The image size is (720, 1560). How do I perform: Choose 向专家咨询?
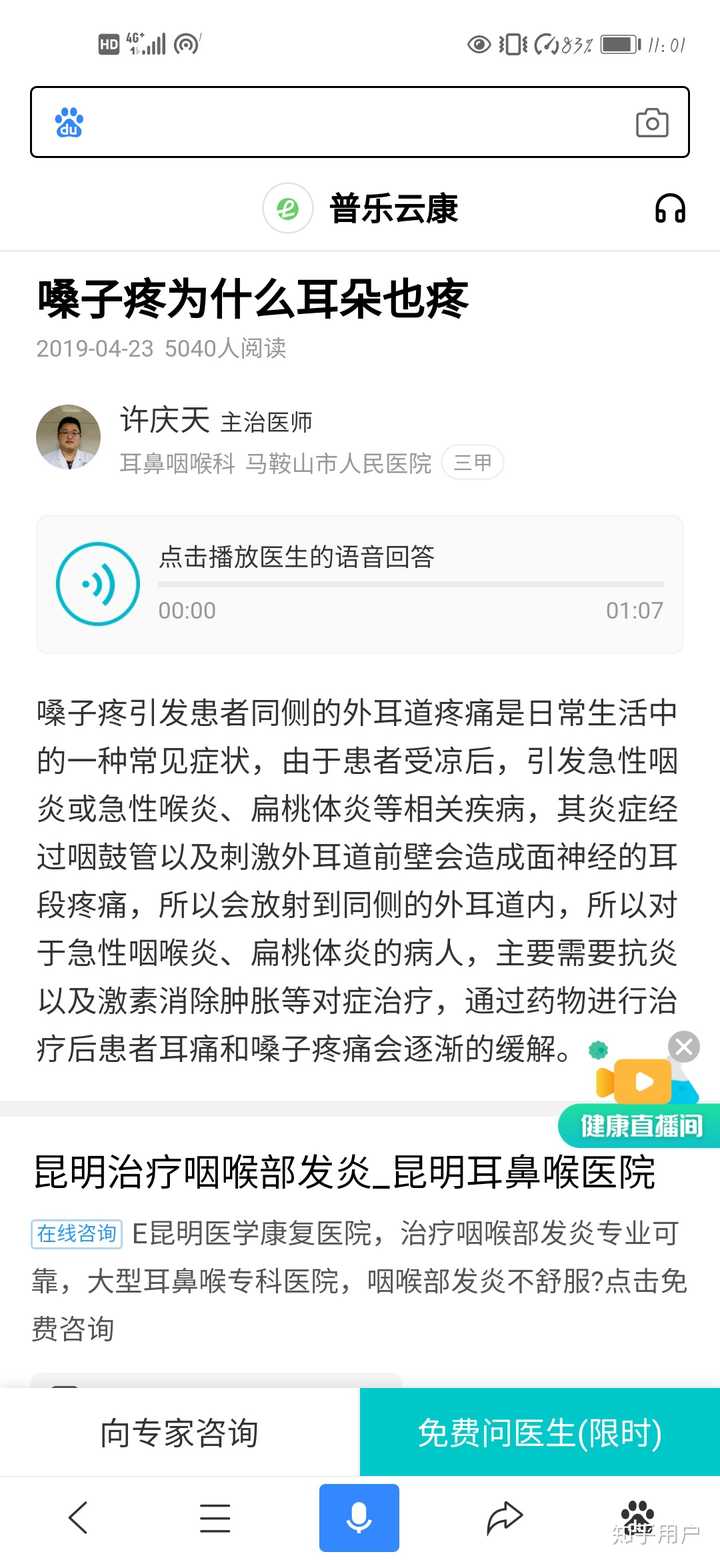point(180,1433)
